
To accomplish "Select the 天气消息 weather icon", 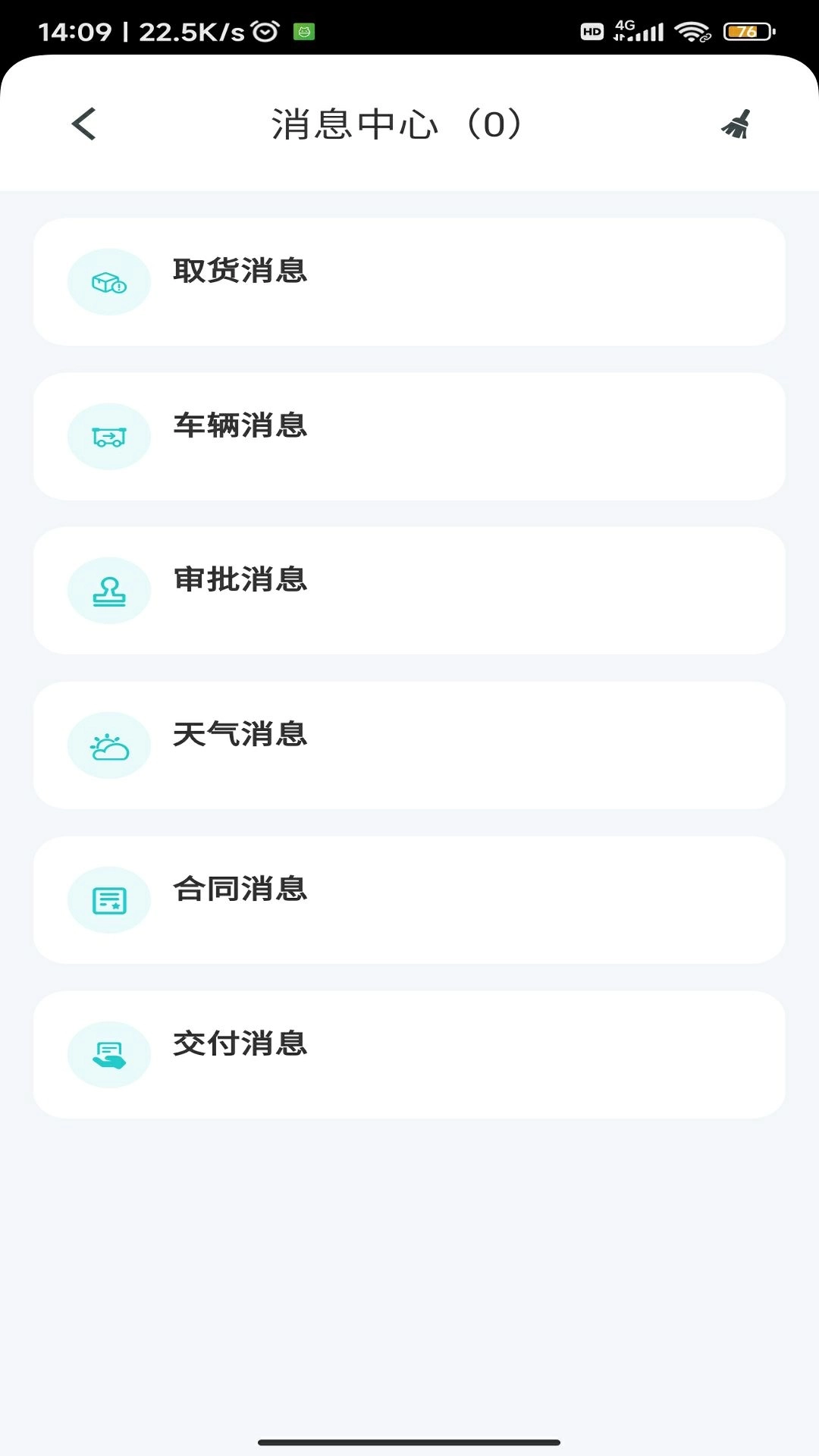I will pyautogui.click(x=109, y=745).
